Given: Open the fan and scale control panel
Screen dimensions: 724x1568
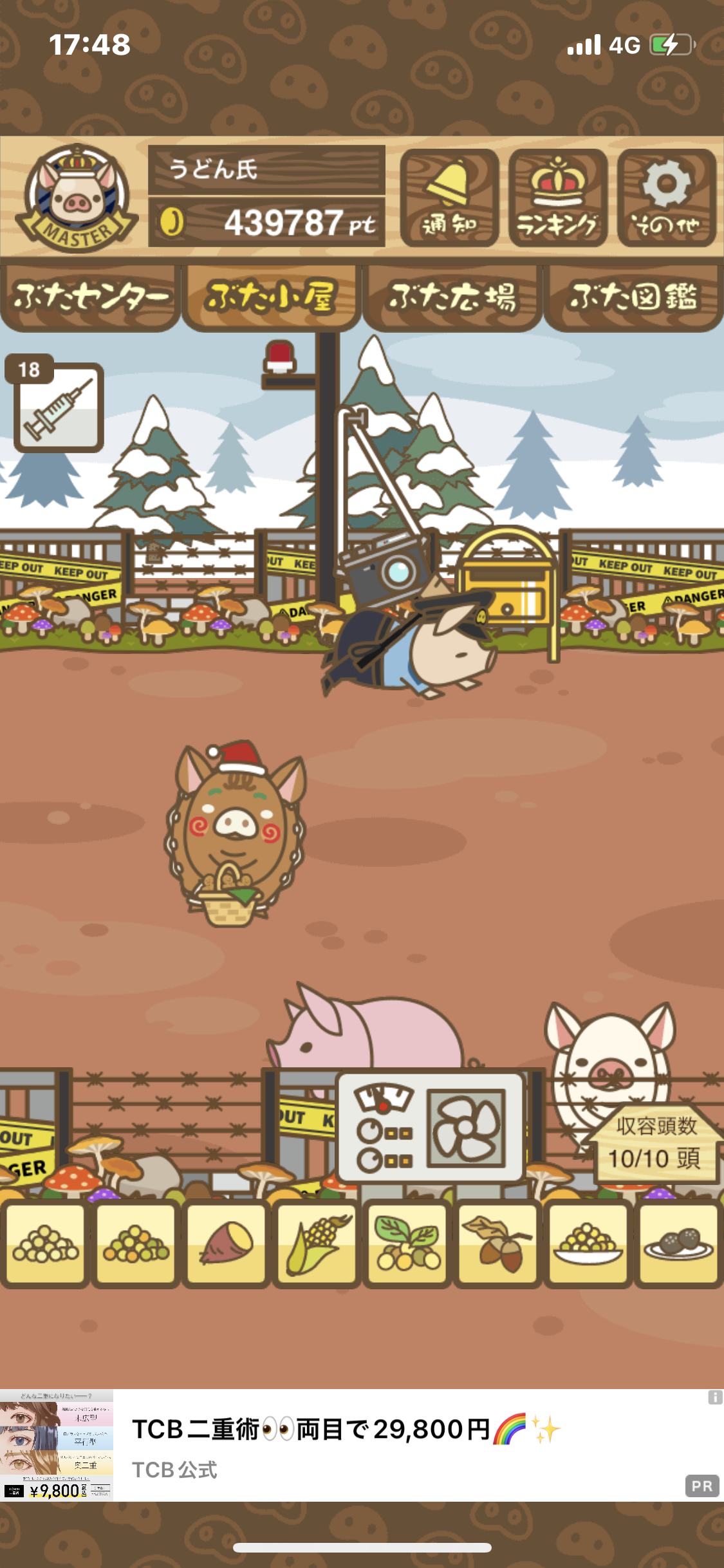Looking at the screenshot, I should (x=431, y=1127).
